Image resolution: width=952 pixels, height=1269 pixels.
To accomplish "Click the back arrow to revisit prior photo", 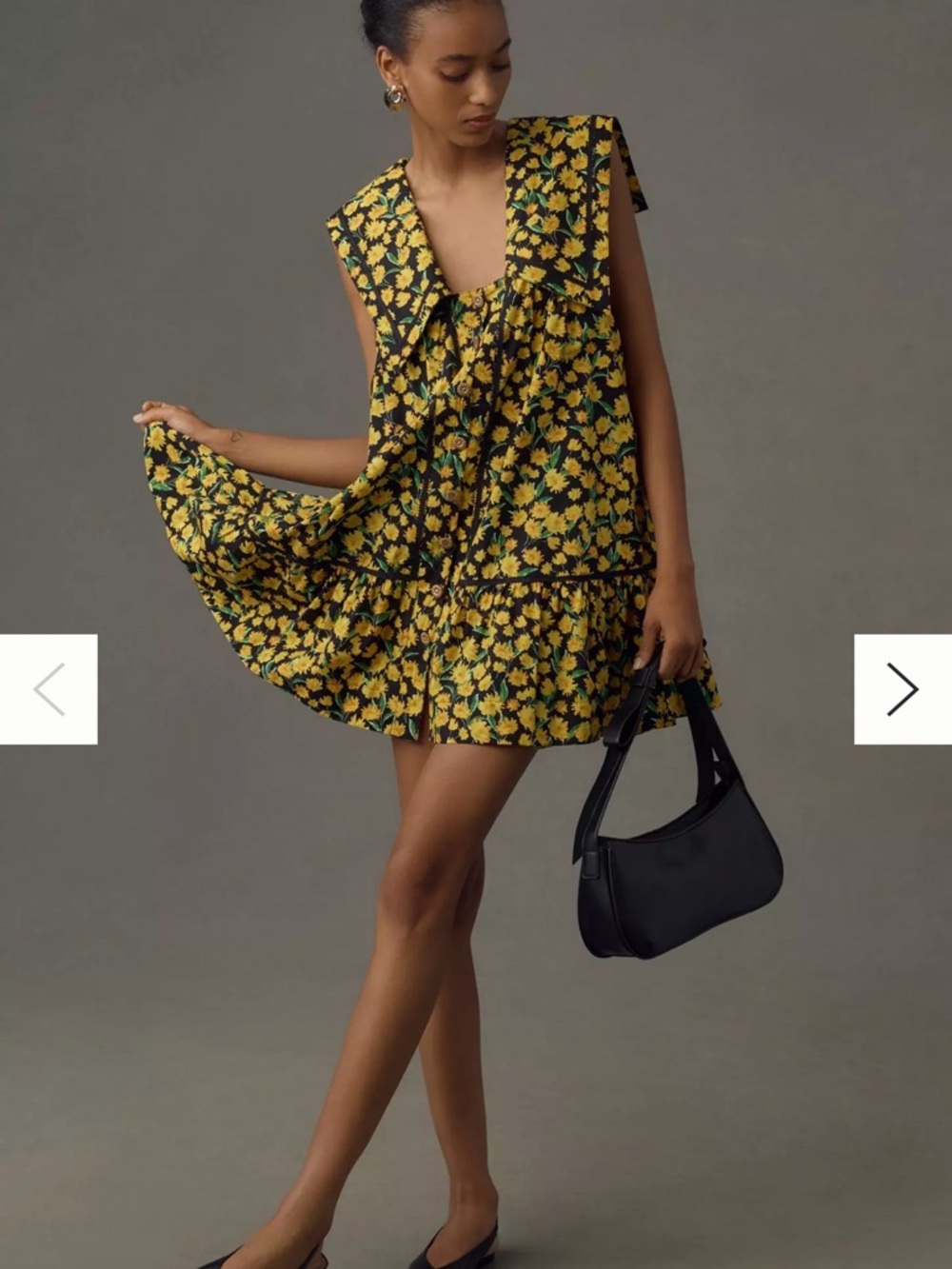I will pos(50,687).
